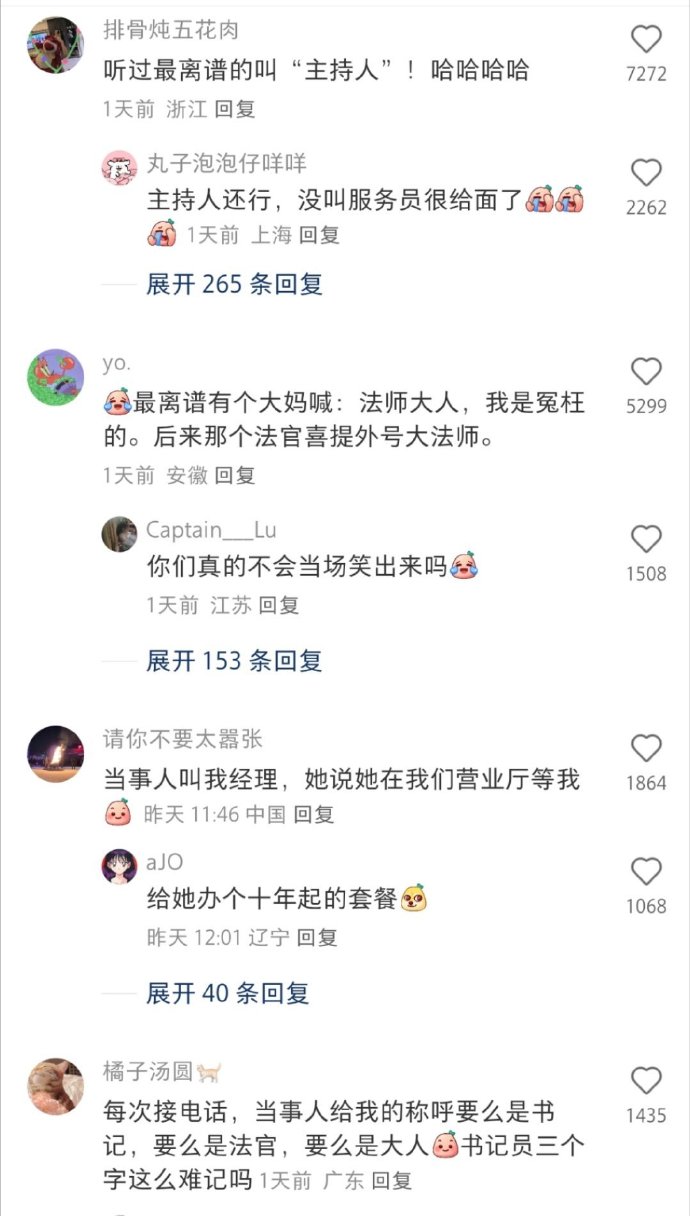Reply to Captain___Lu

click(279, 605)
